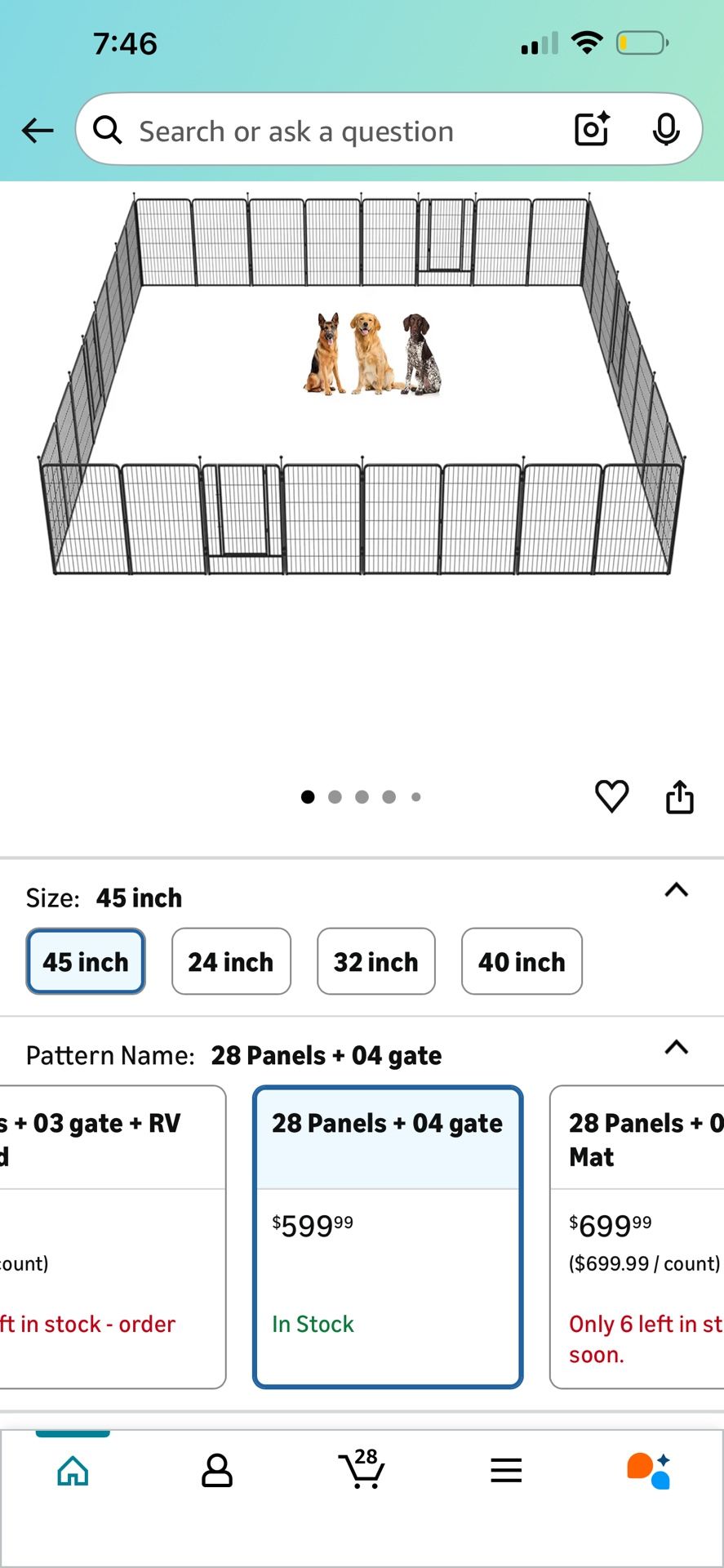Screen dimensions: 724x1568
Task: Add this item to your wishlist heart
Action: coord(612,797)
